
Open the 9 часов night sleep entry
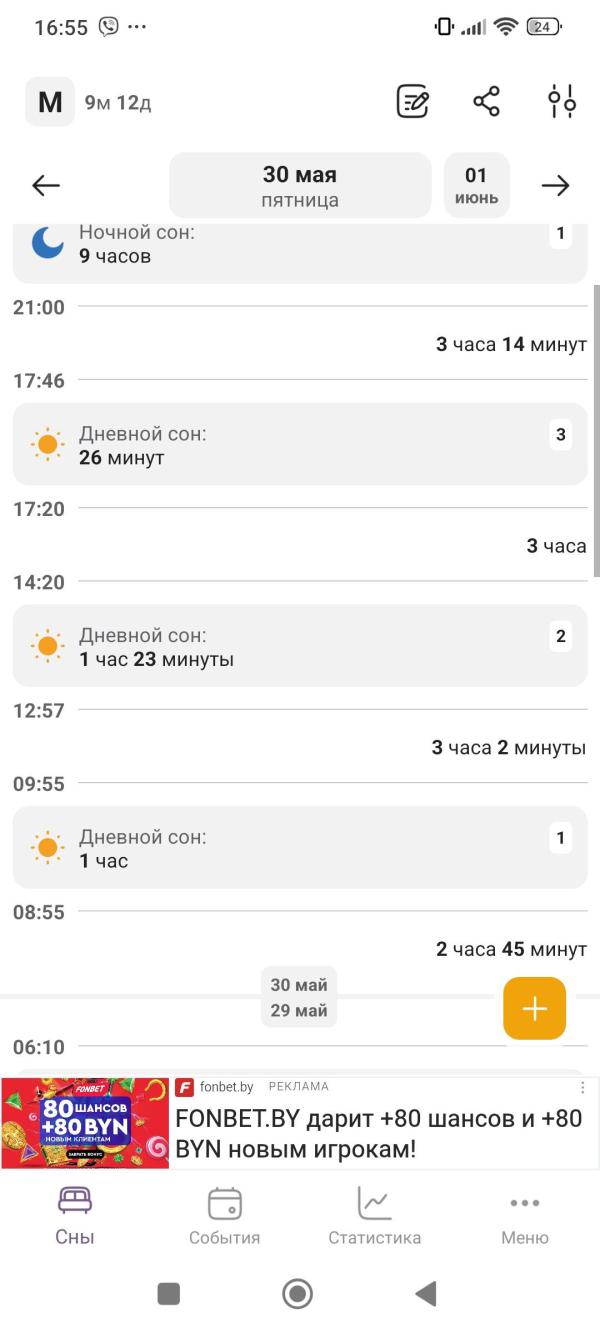coord(300,247)
